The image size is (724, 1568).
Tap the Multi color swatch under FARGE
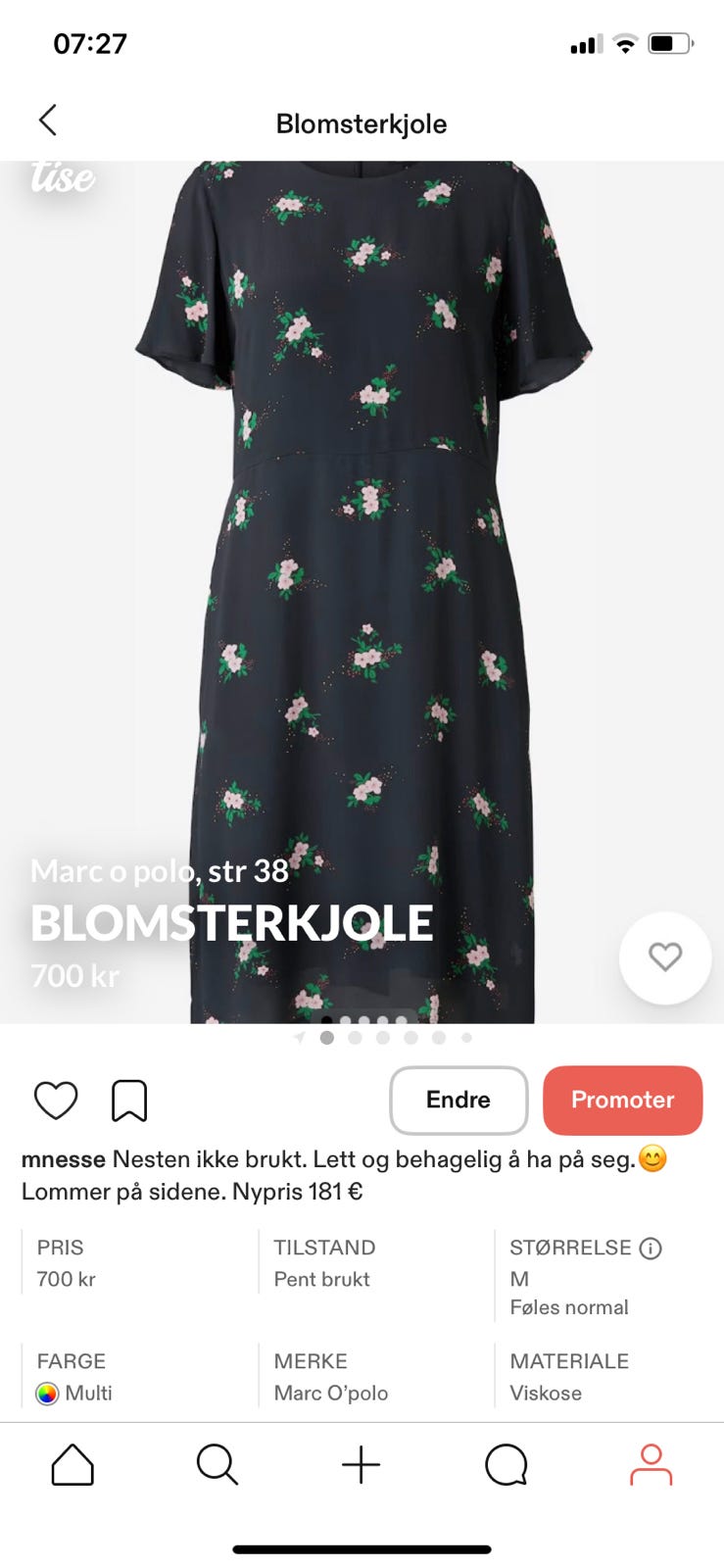(43, 1393)
